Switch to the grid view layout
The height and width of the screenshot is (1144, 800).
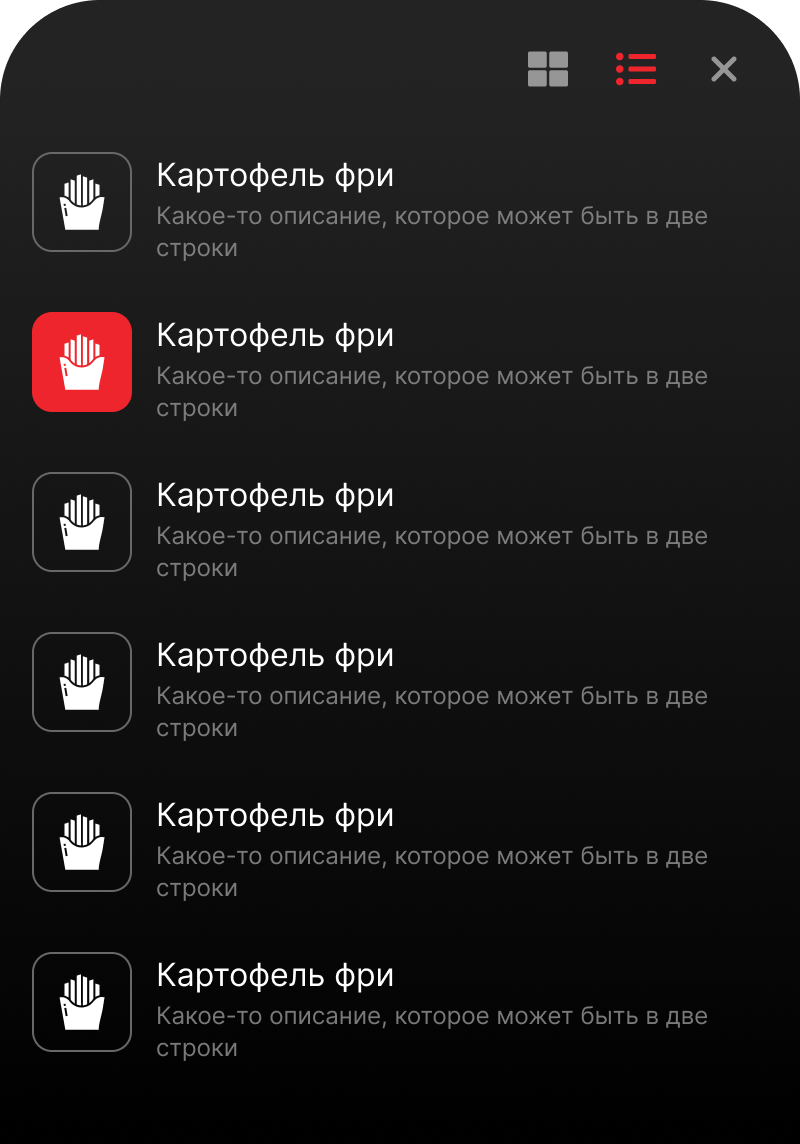548,69
